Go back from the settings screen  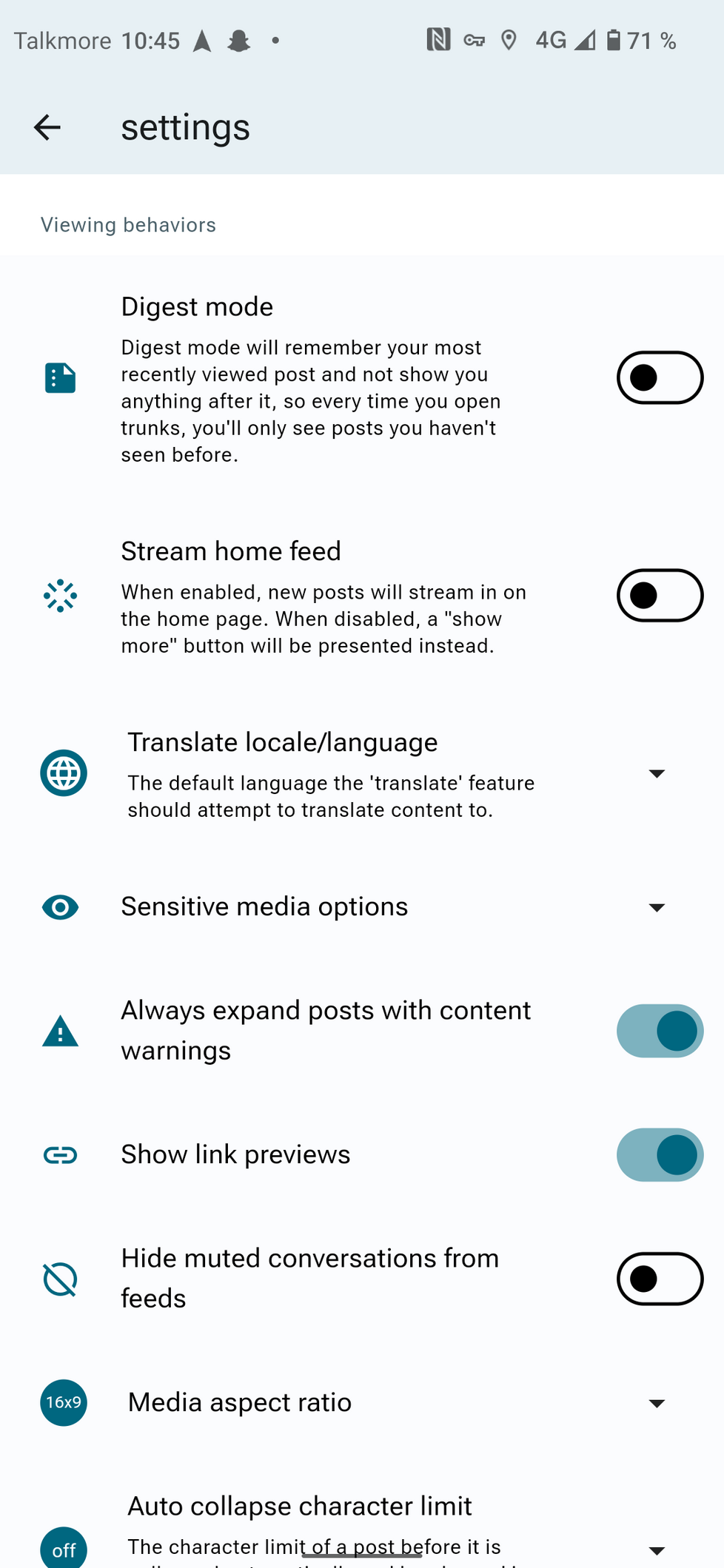(x=47, y=127)
